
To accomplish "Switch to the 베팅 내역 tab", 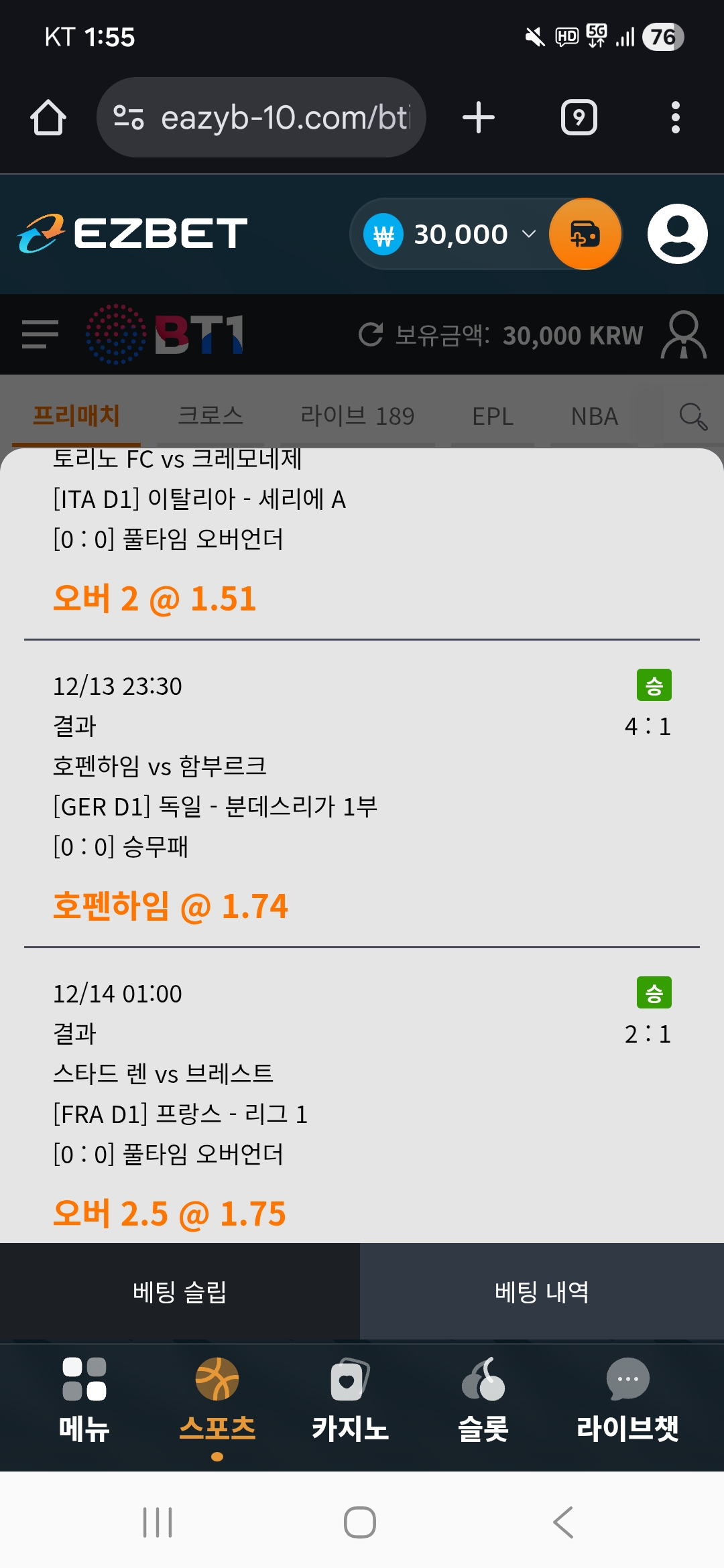I will (x=542, y=1291).
